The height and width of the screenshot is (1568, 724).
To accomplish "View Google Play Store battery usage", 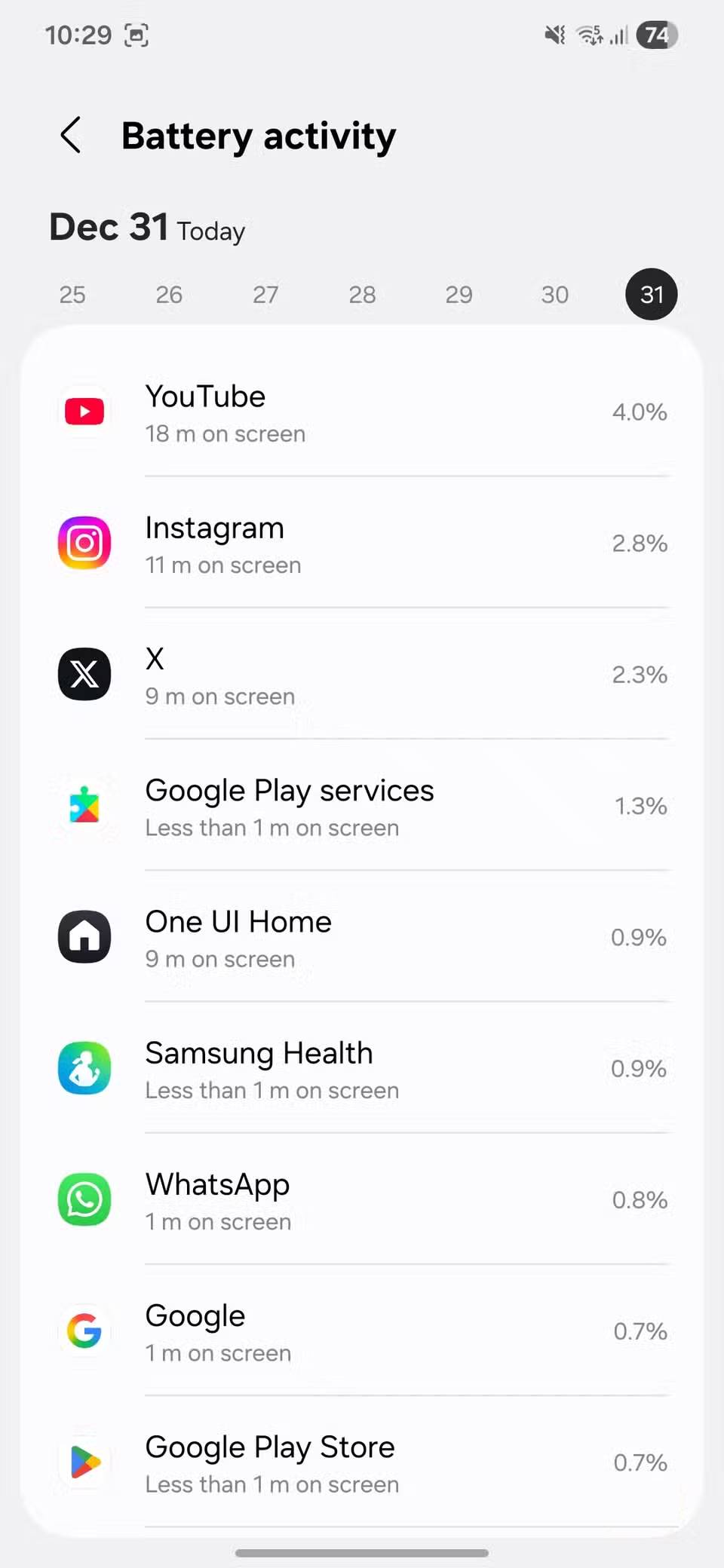I will (x=362, y=1462).
